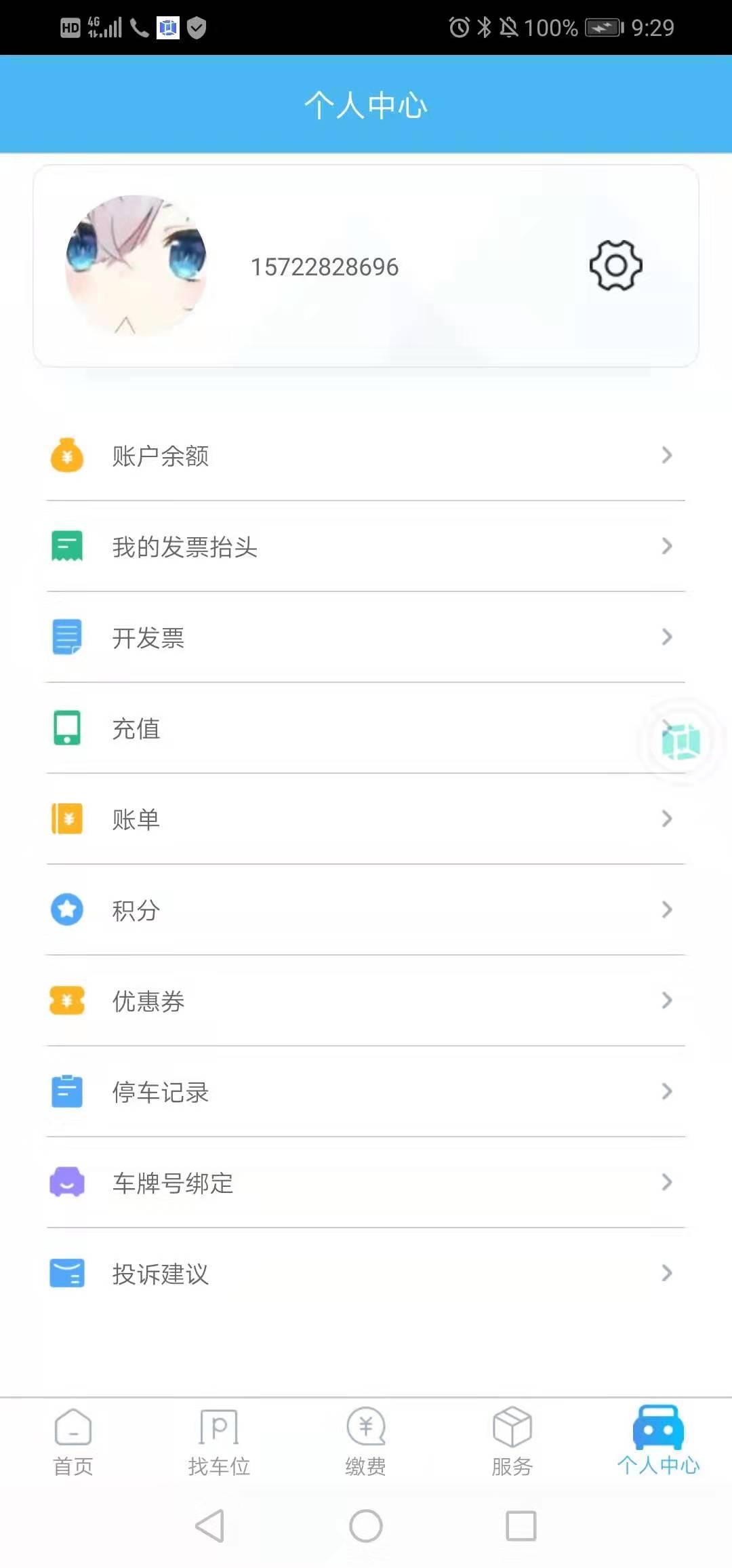Viewport: 732px width, 1568px height.
Task: Open the 账户余额 balance icon
Action: (x=66, y=456)
